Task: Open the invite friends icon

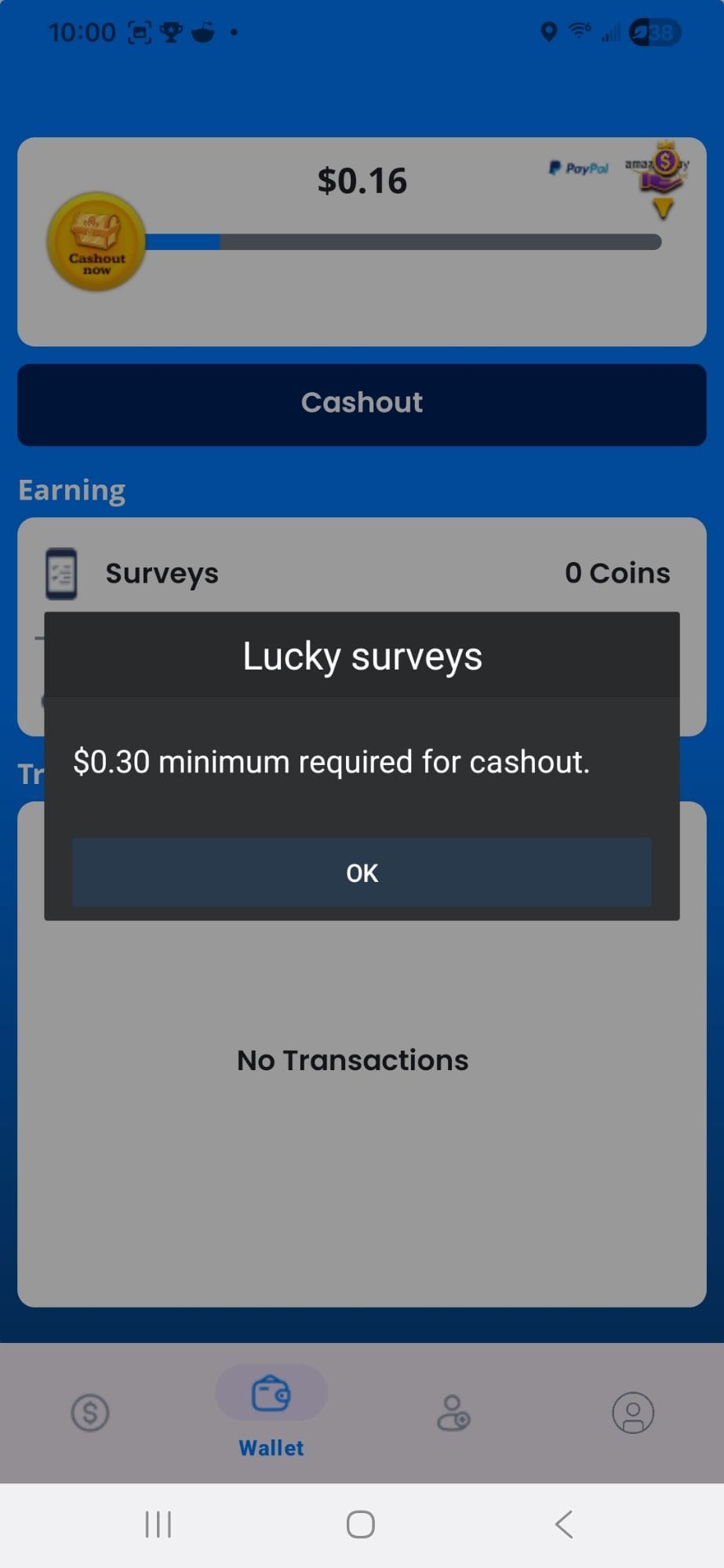Action: coord(453,1411)
